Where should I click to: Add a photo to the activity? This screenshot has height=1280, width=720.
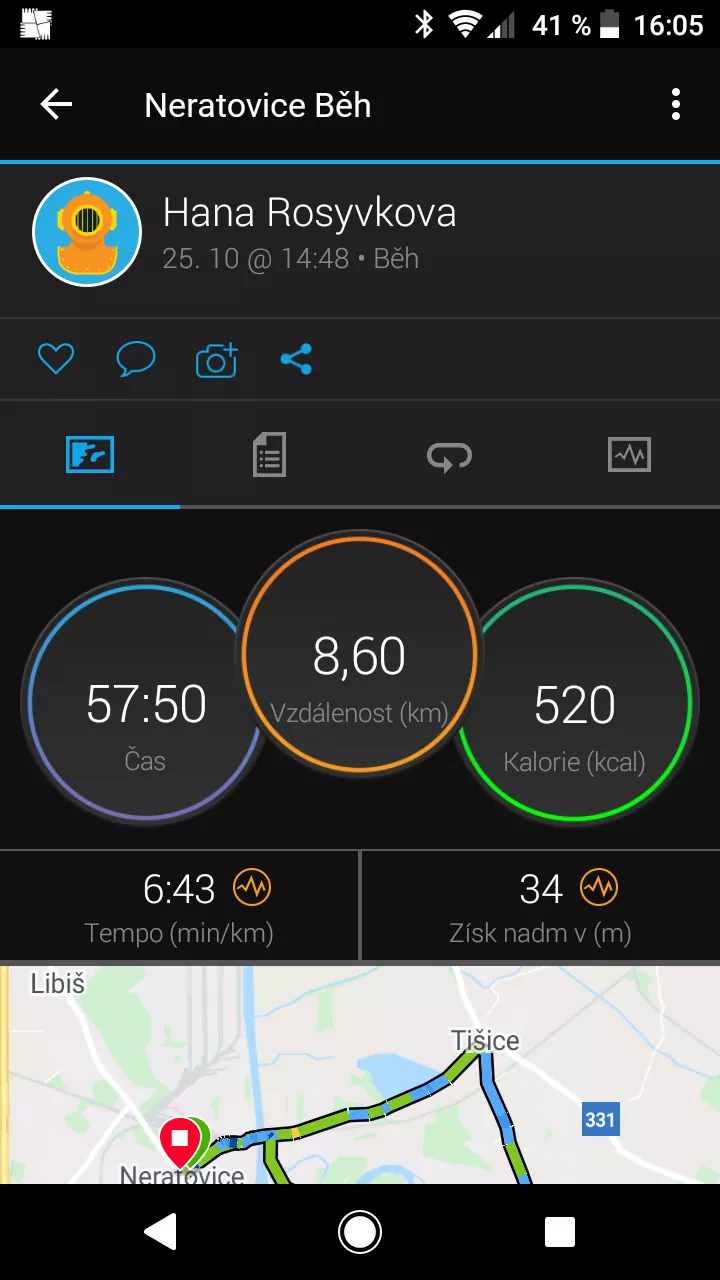[x=217, y=359]
